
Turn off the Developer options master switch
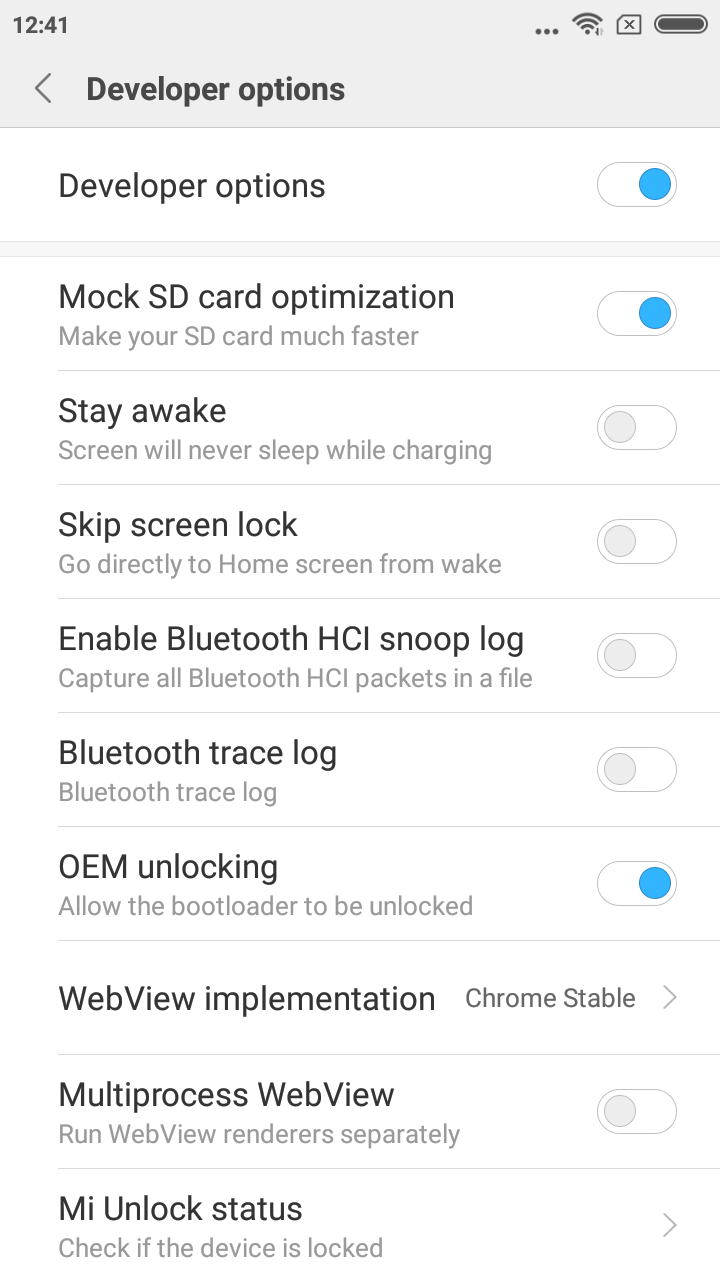[x=637, y=185]
